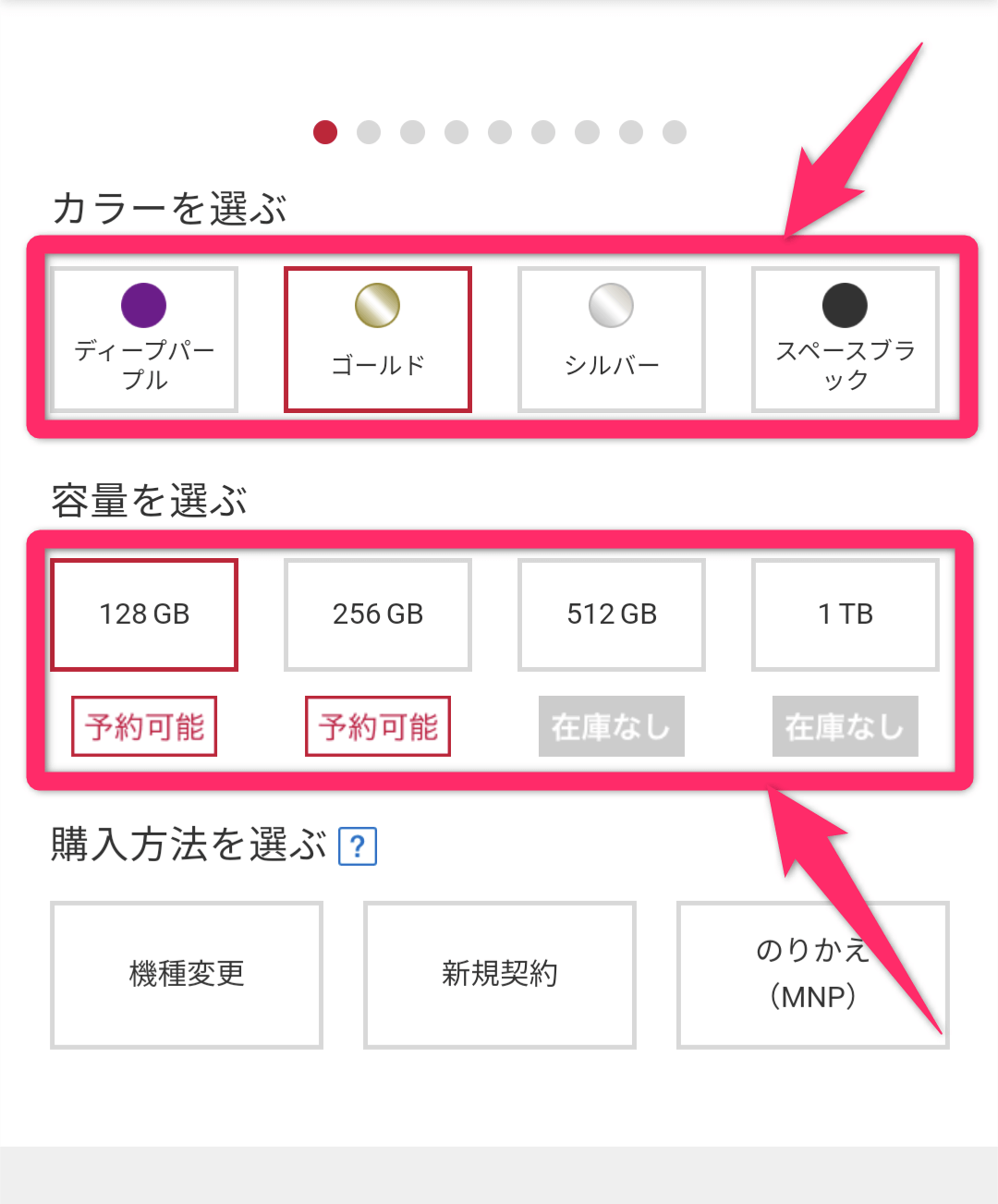The image size is (998, 1204).
Task: Select the ディープパープル color circle icon
Action: 143,306
